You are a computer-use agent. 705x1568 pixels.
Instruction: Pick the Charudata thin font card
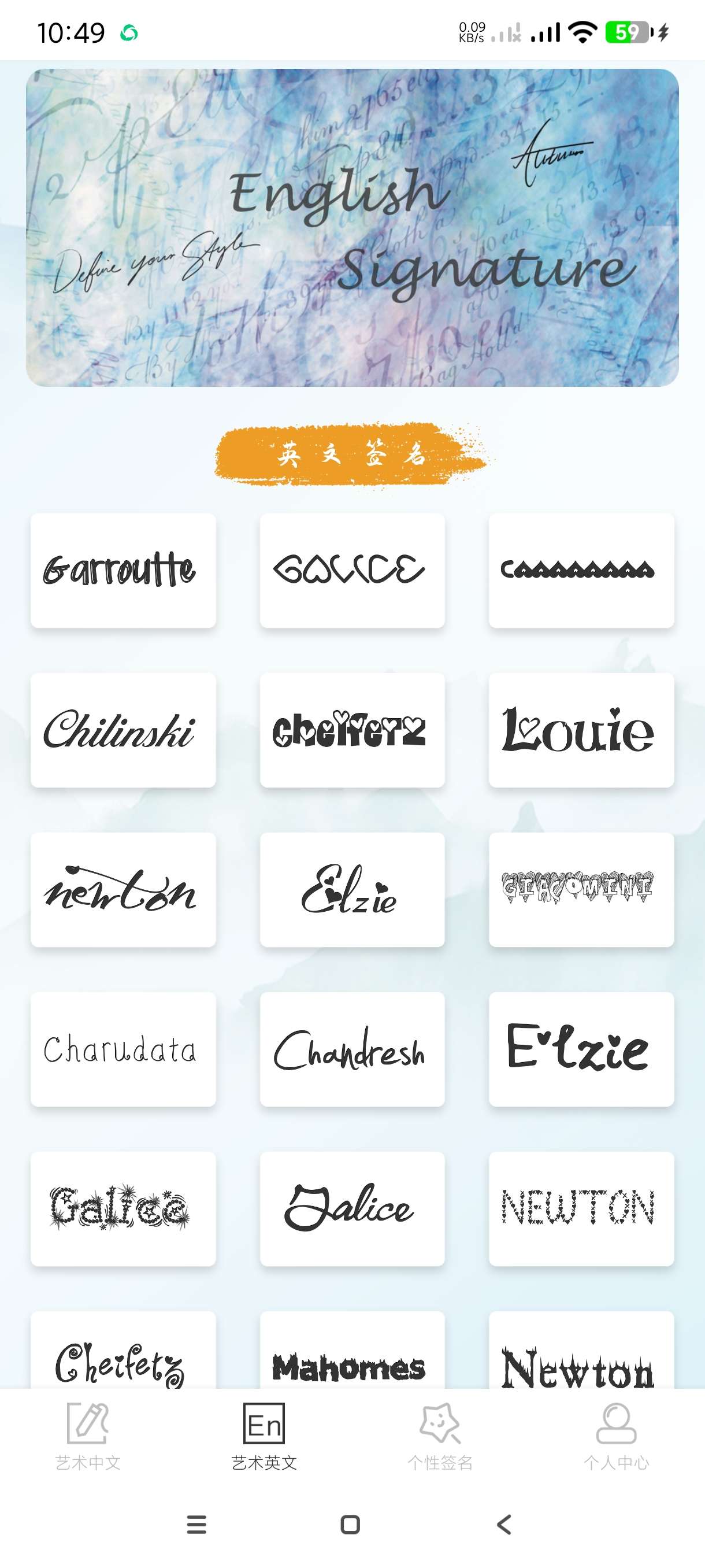pos(123,1049)
